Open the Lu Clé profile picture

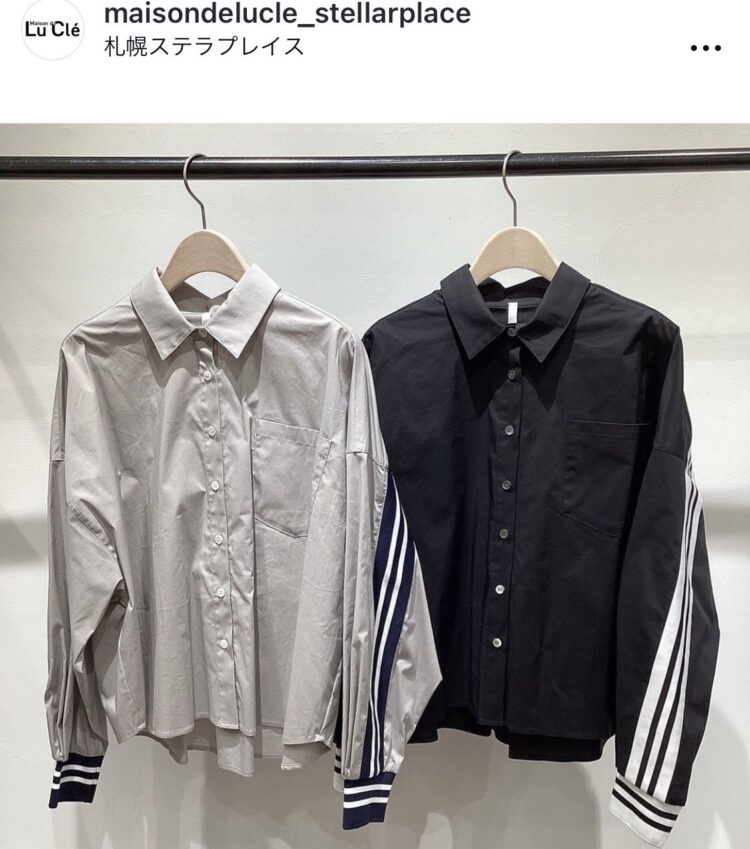point(52,29)
